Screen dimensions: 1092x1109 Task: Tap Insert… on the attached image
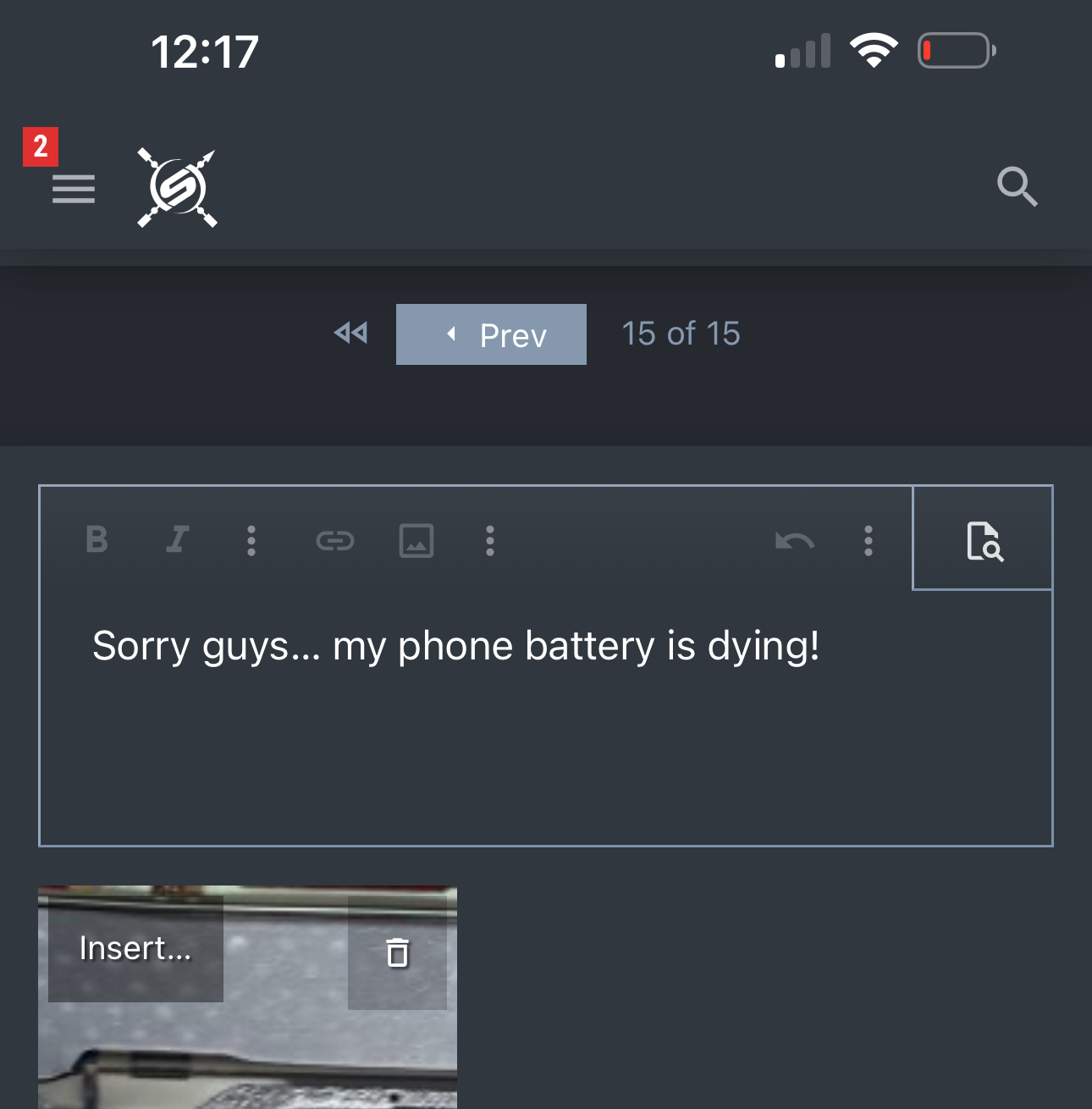pyautogui.click(x=135, y=949)
